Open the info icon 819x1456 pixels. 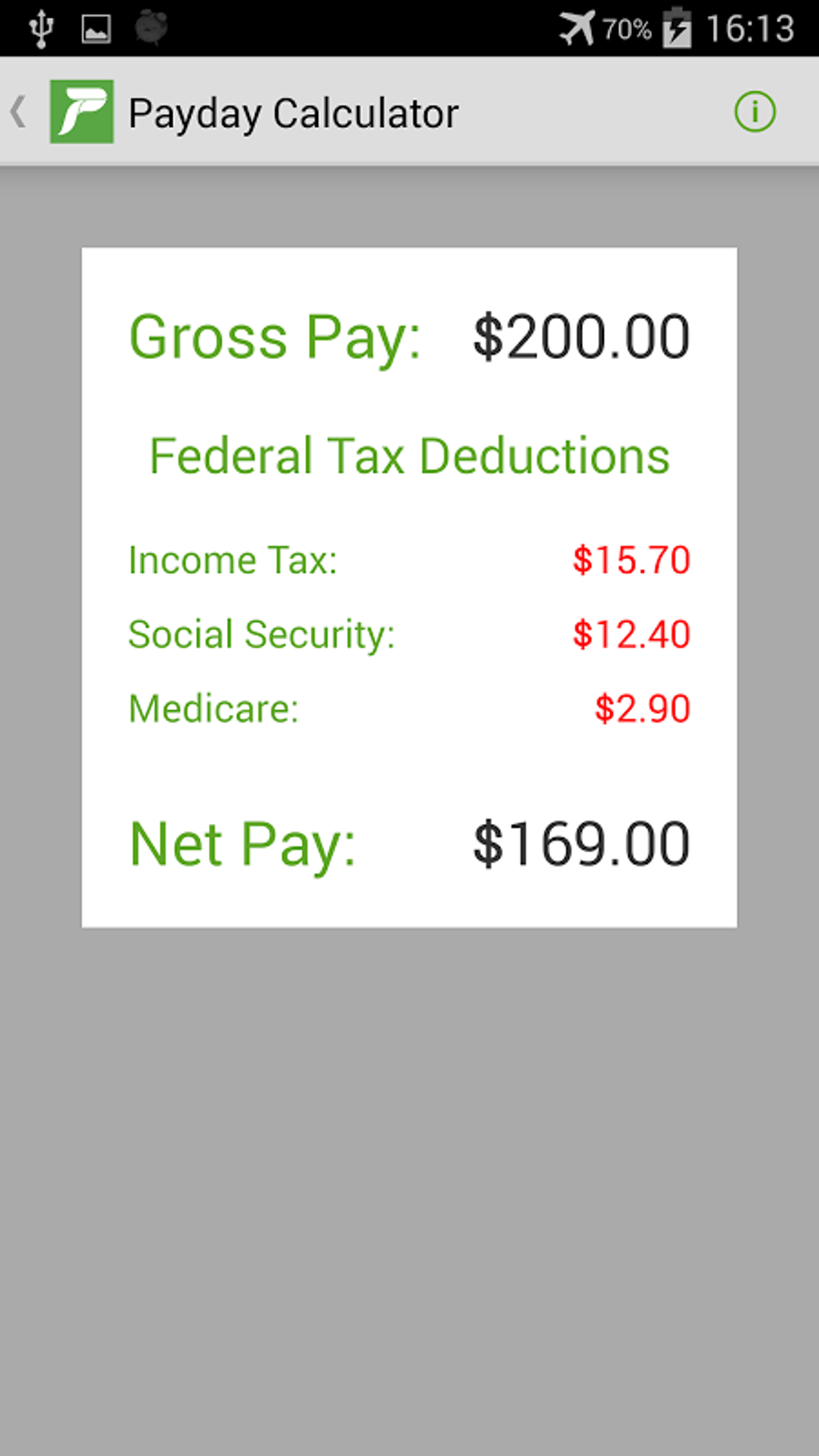(x=754, y=112)
